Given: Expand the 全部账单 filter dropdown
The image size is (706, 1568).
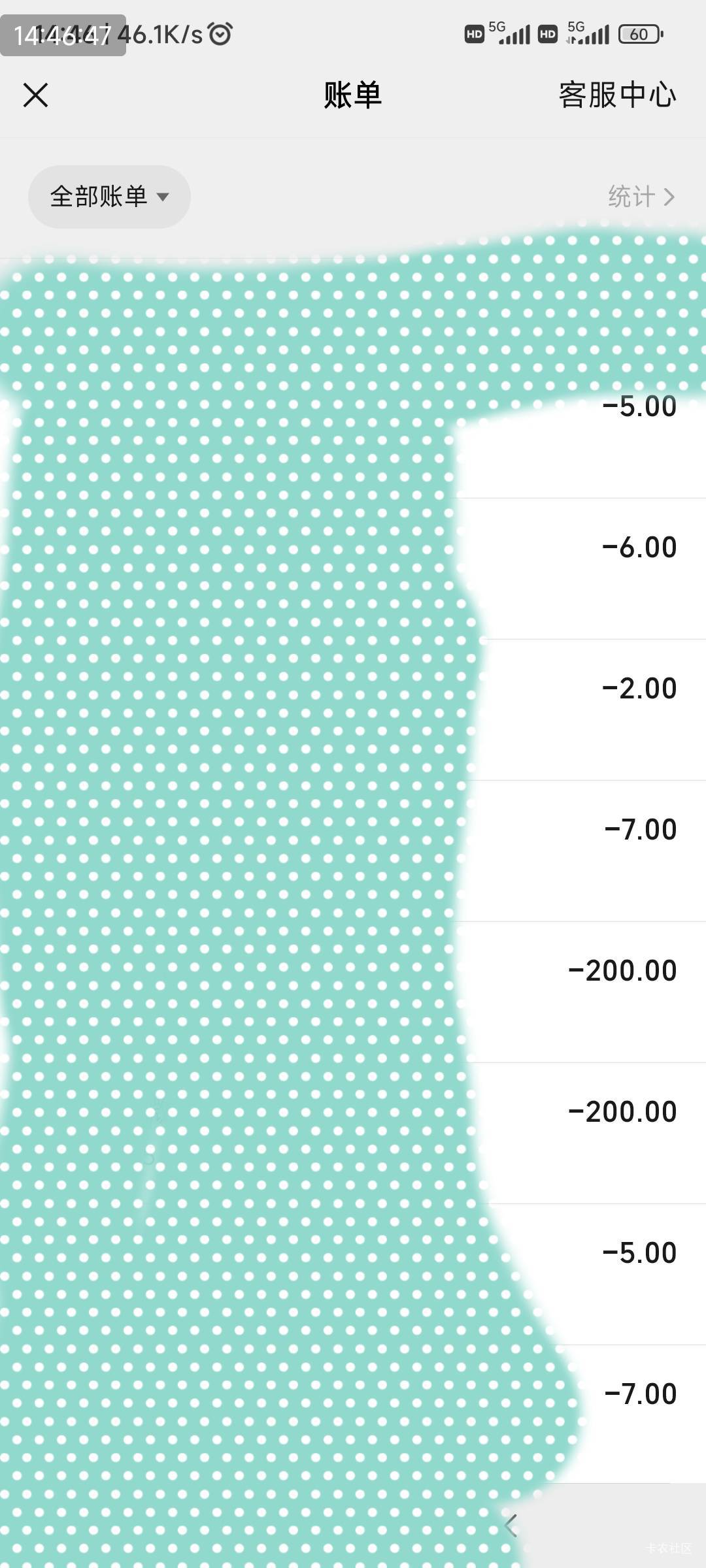Looking at the screenshot, I should click(x=109, y=197).
